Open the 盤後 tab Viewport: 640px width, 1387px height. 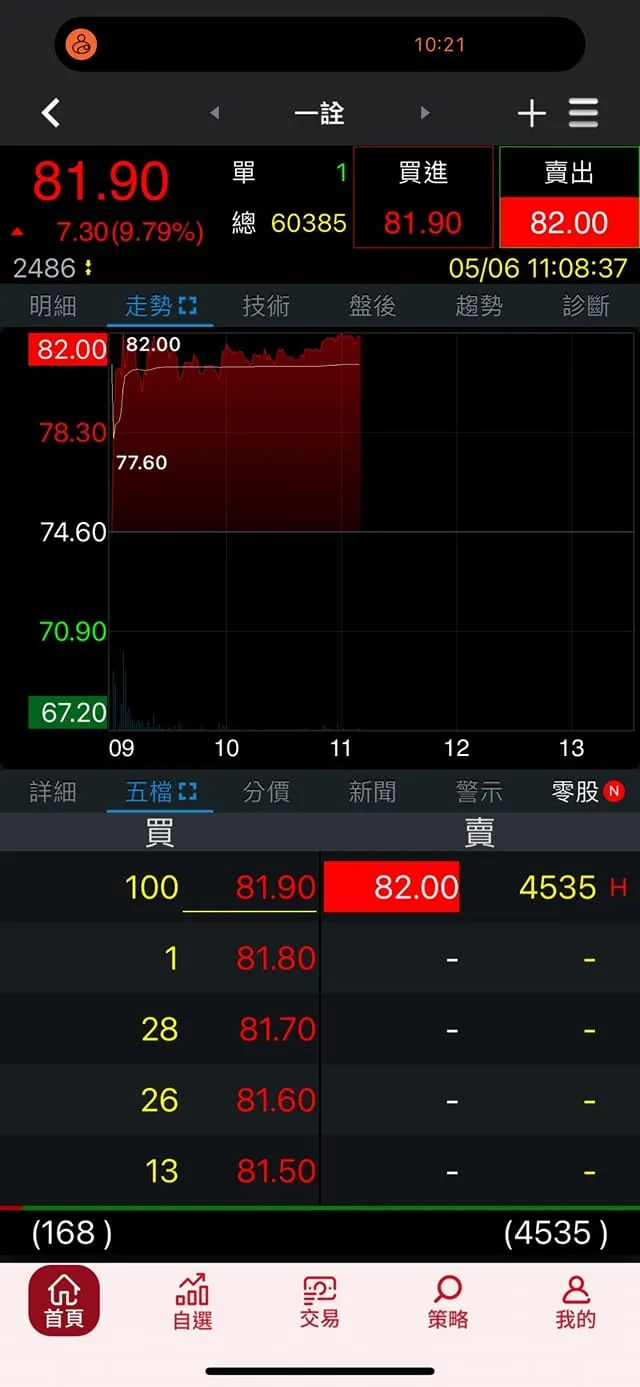click(373, 306)
